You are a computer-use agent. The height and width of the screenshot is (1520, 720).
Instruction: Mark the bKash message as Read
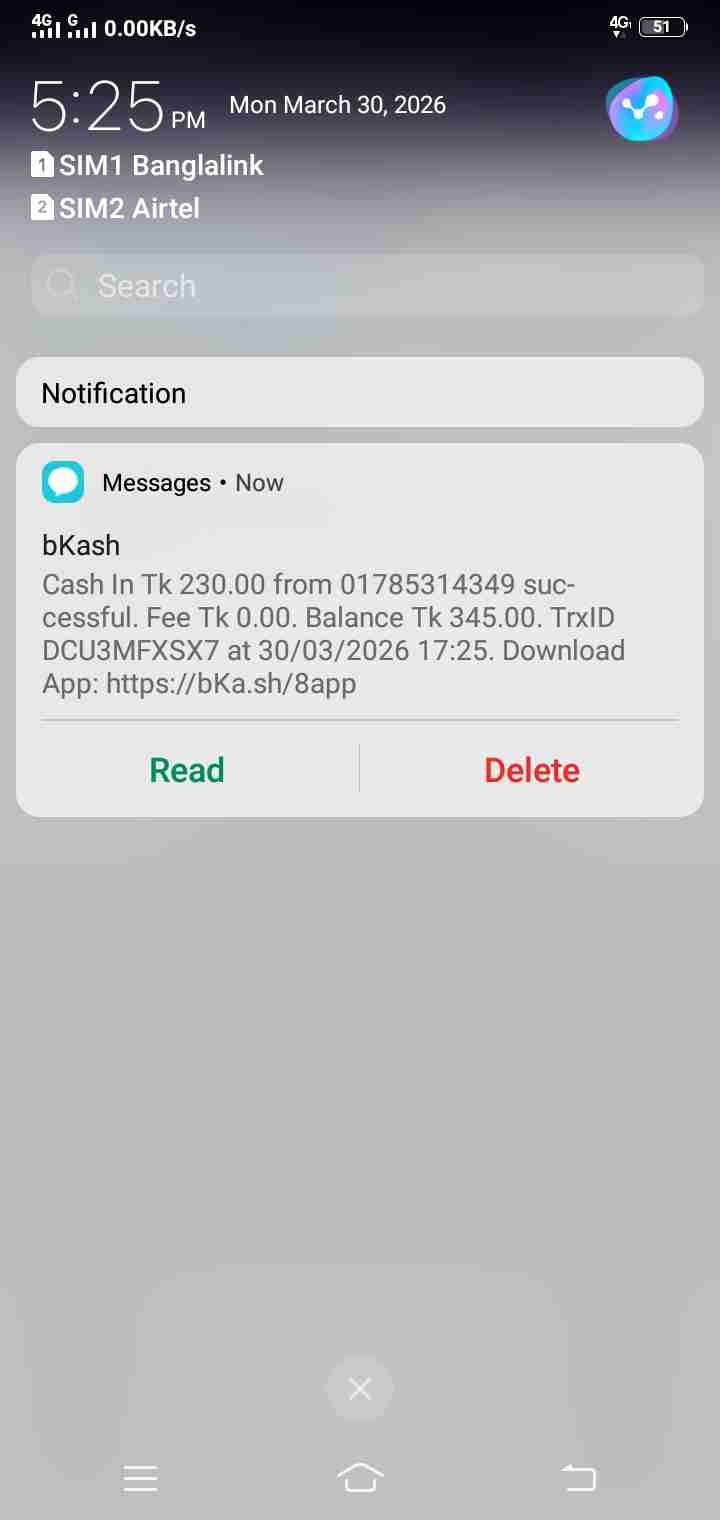[x=187, y=770]
